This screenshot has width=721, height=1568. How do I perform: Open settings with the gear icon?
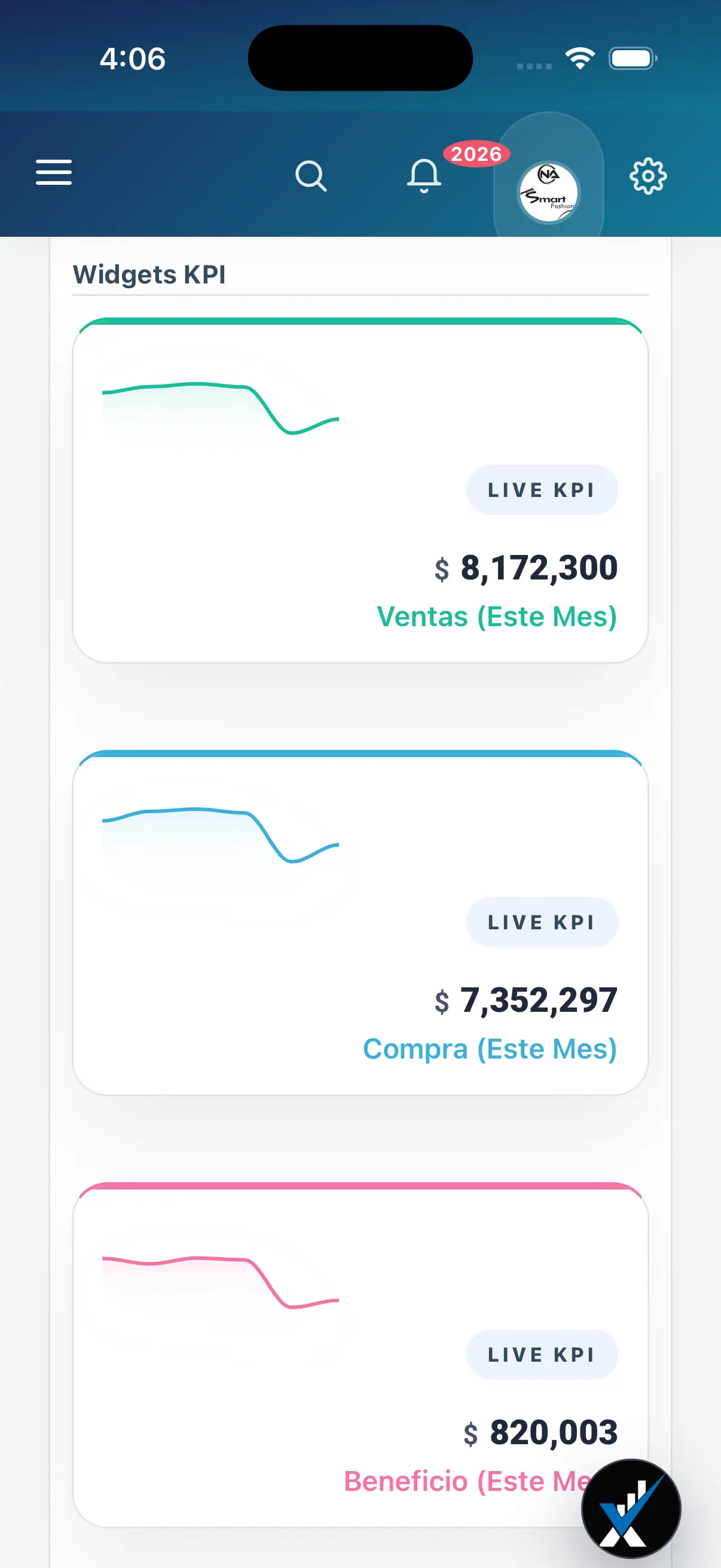tap(647, 176)
